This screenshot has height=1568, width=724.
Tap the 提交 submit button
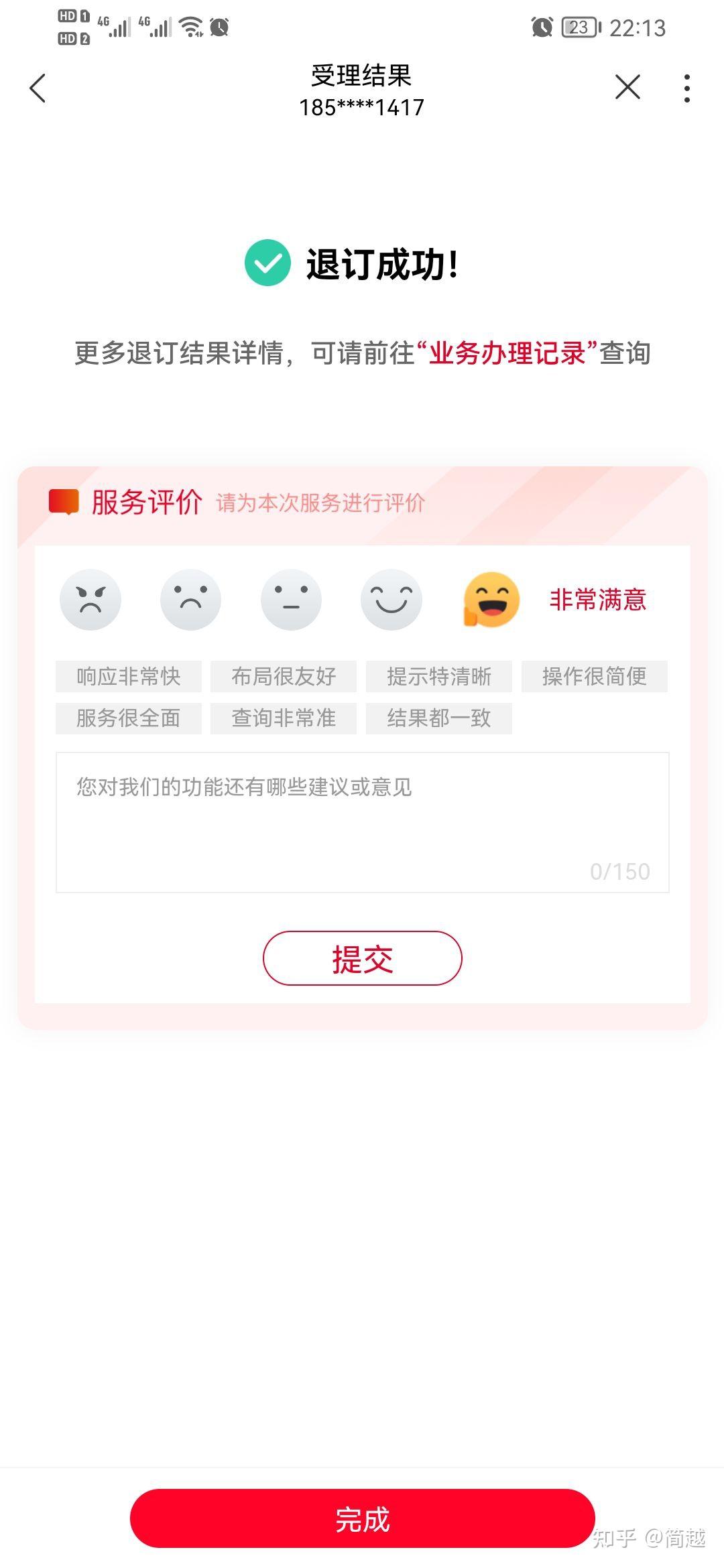(362, 958)
